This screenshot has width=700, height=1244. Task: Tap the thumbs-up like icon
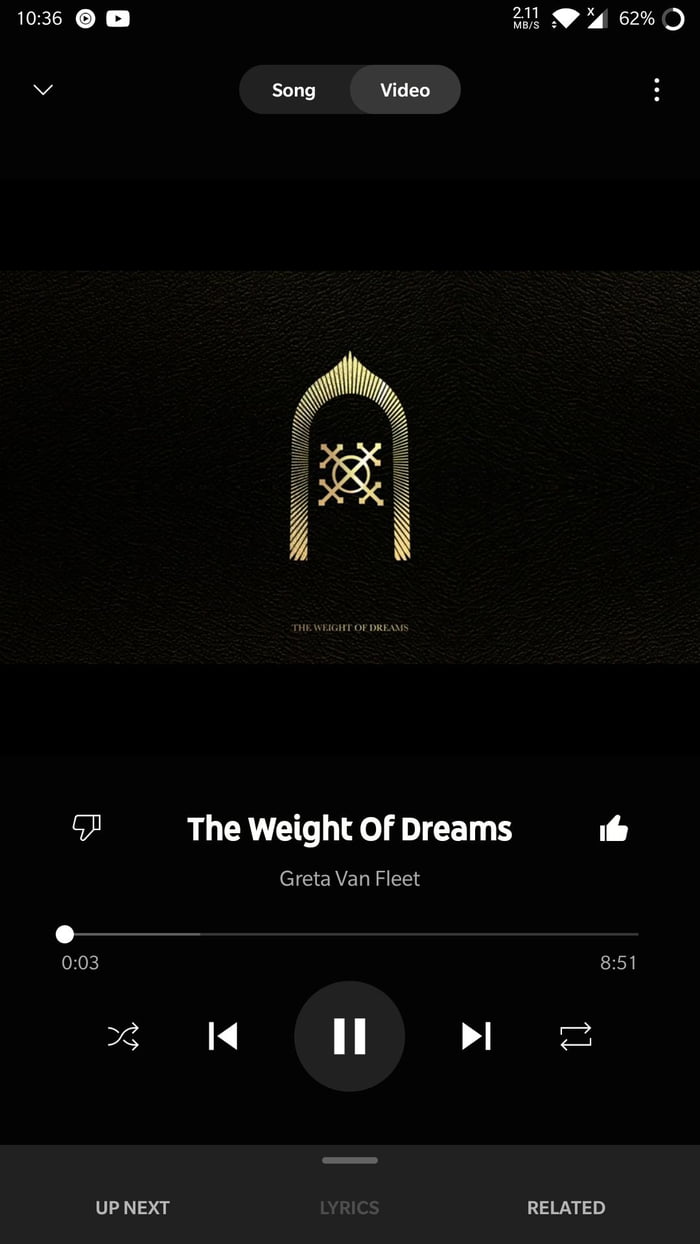[x=613, y=828]
